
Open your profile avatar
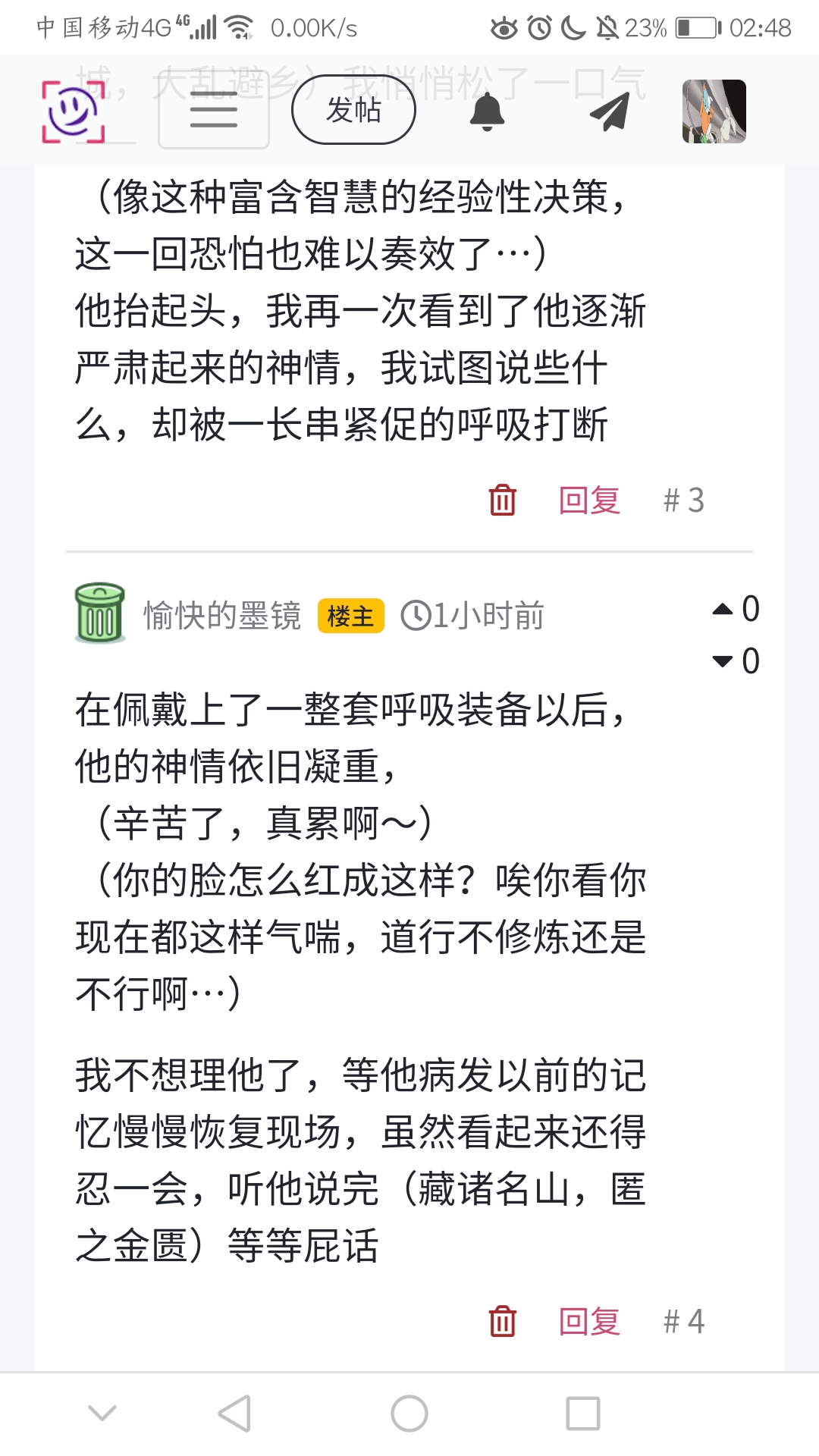pos(714,111)
